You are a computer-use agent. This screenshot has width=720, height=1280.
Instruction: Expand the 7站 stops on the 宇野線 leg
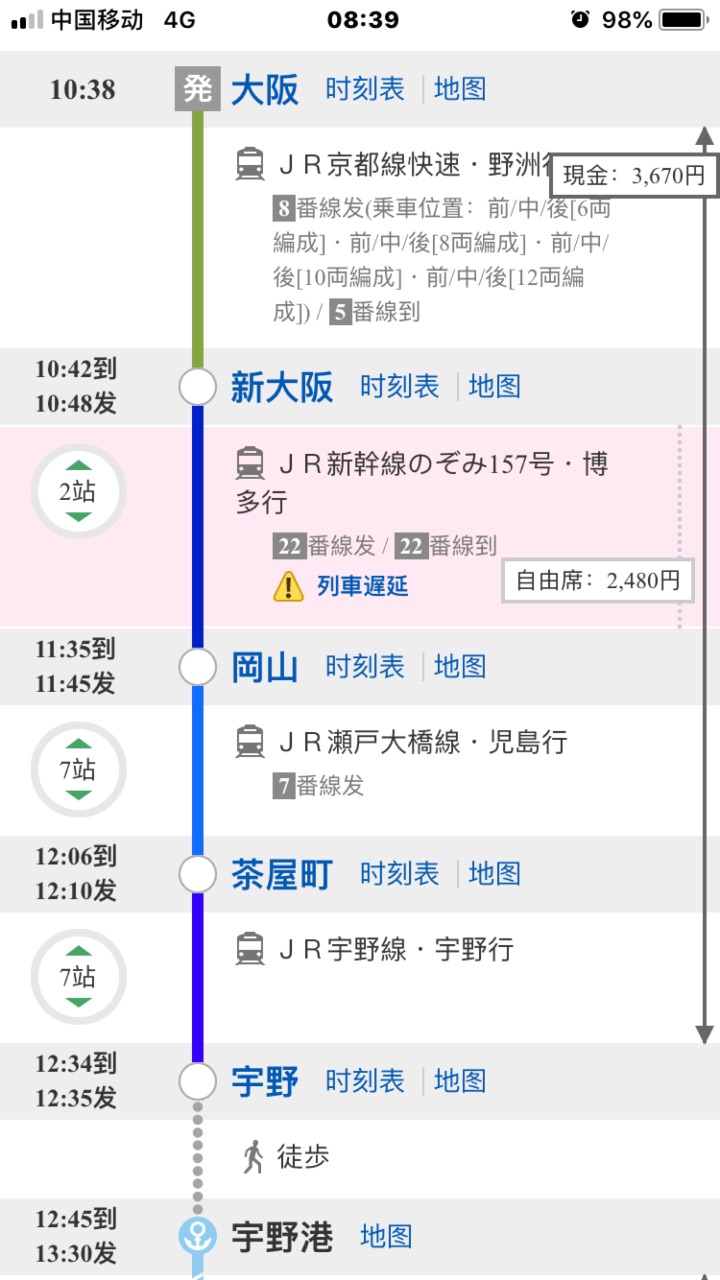78,977
